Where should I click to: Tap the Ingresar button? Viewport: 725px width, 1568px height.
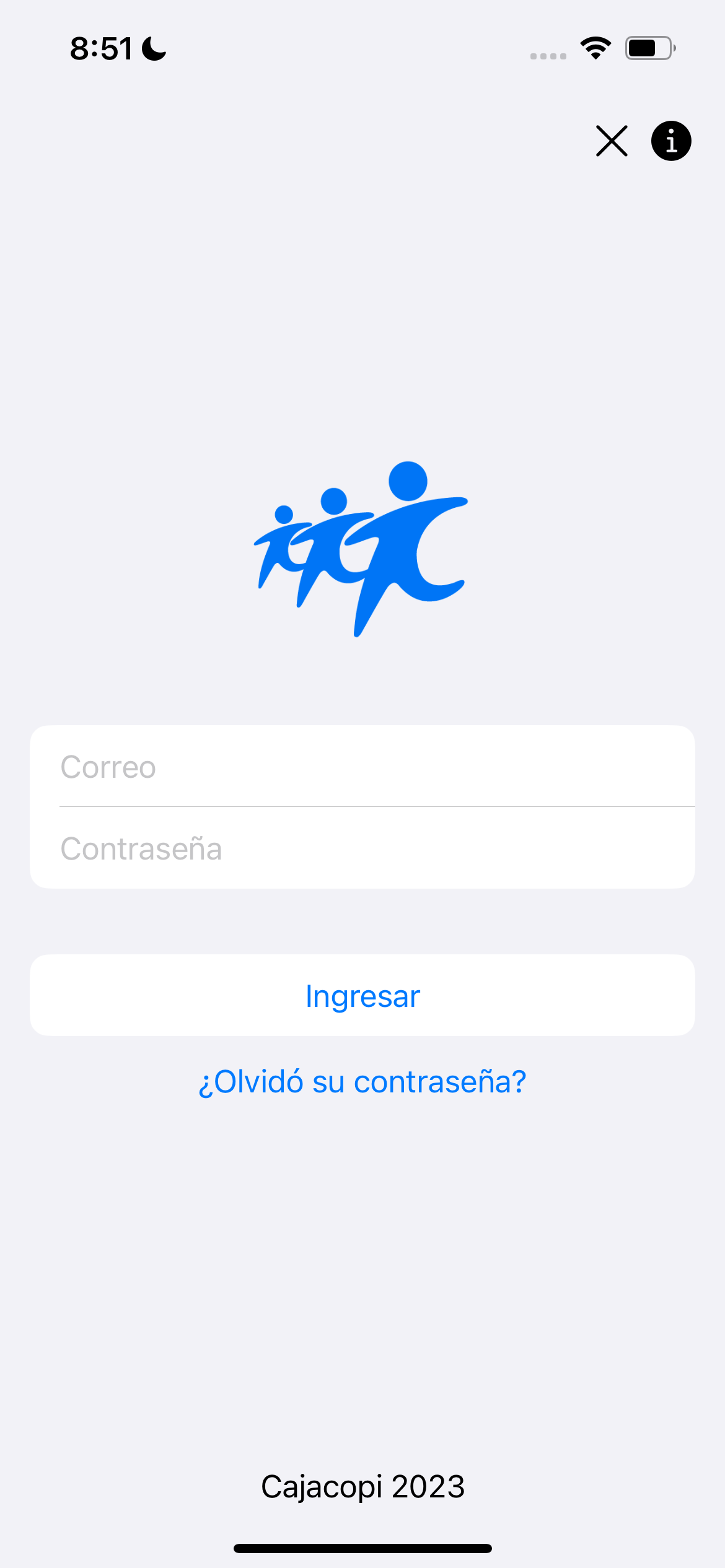pyautogui.click(x=362, y=996)
